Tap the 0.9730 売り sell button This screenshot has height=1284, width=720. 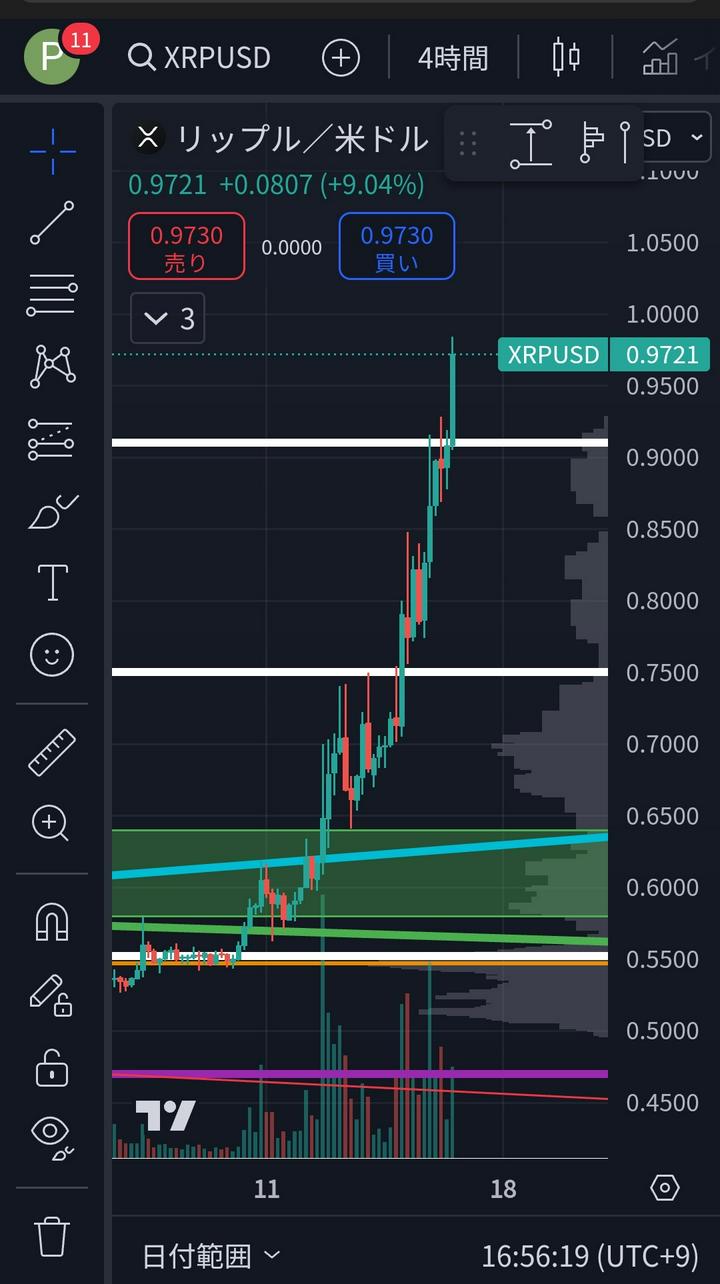(x=186, y=246)
